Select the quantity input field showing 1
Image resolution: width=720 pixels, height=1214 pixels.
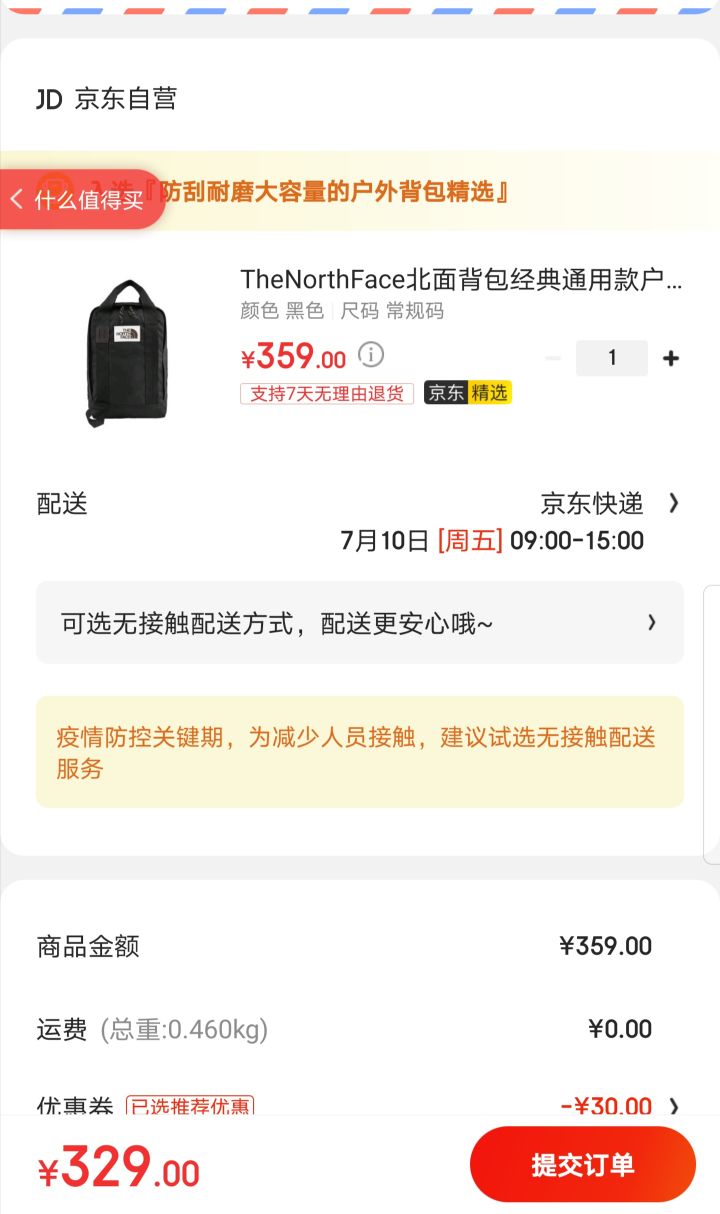[x=612, y=357]
